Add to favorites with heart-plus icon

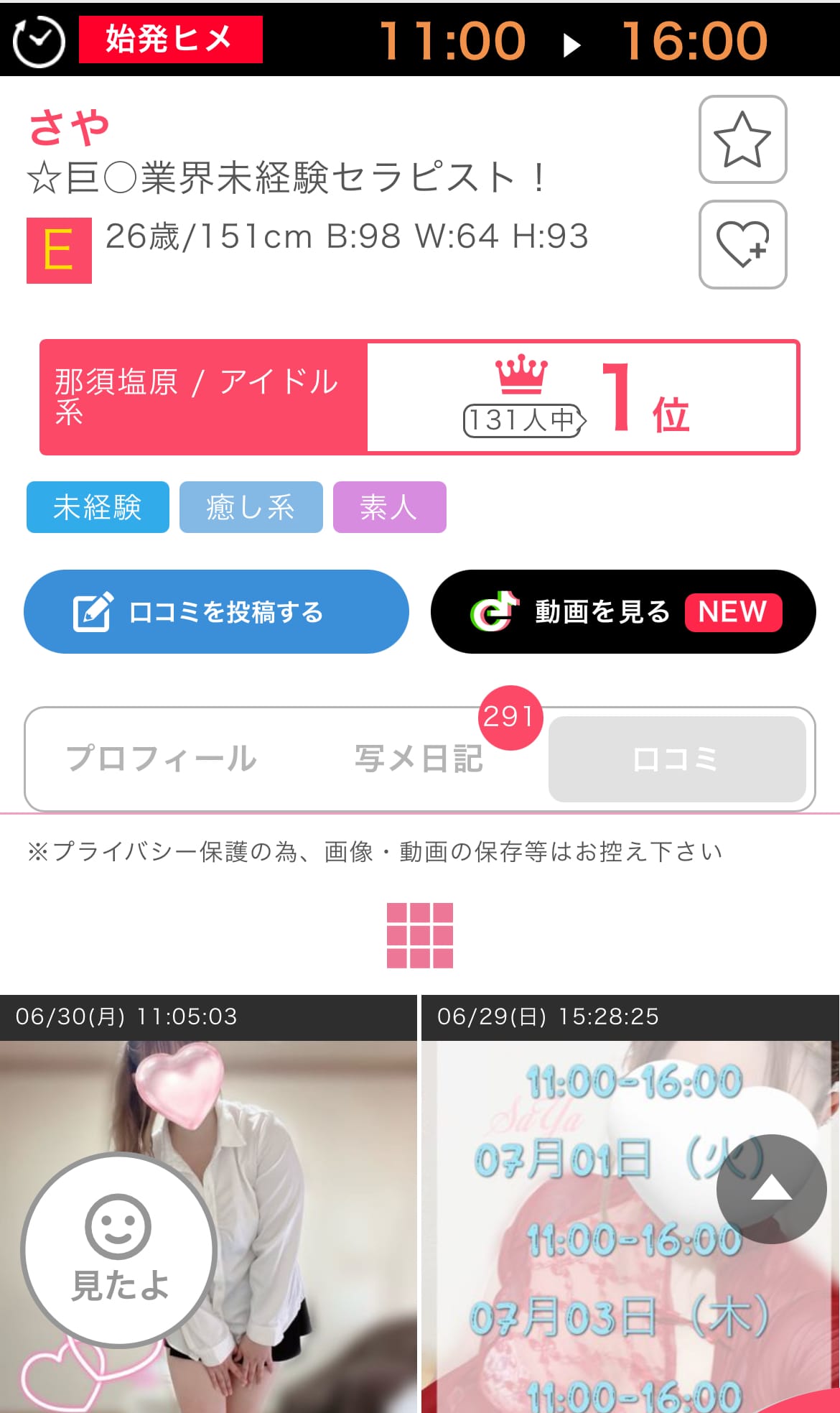[x=742, y=245]
